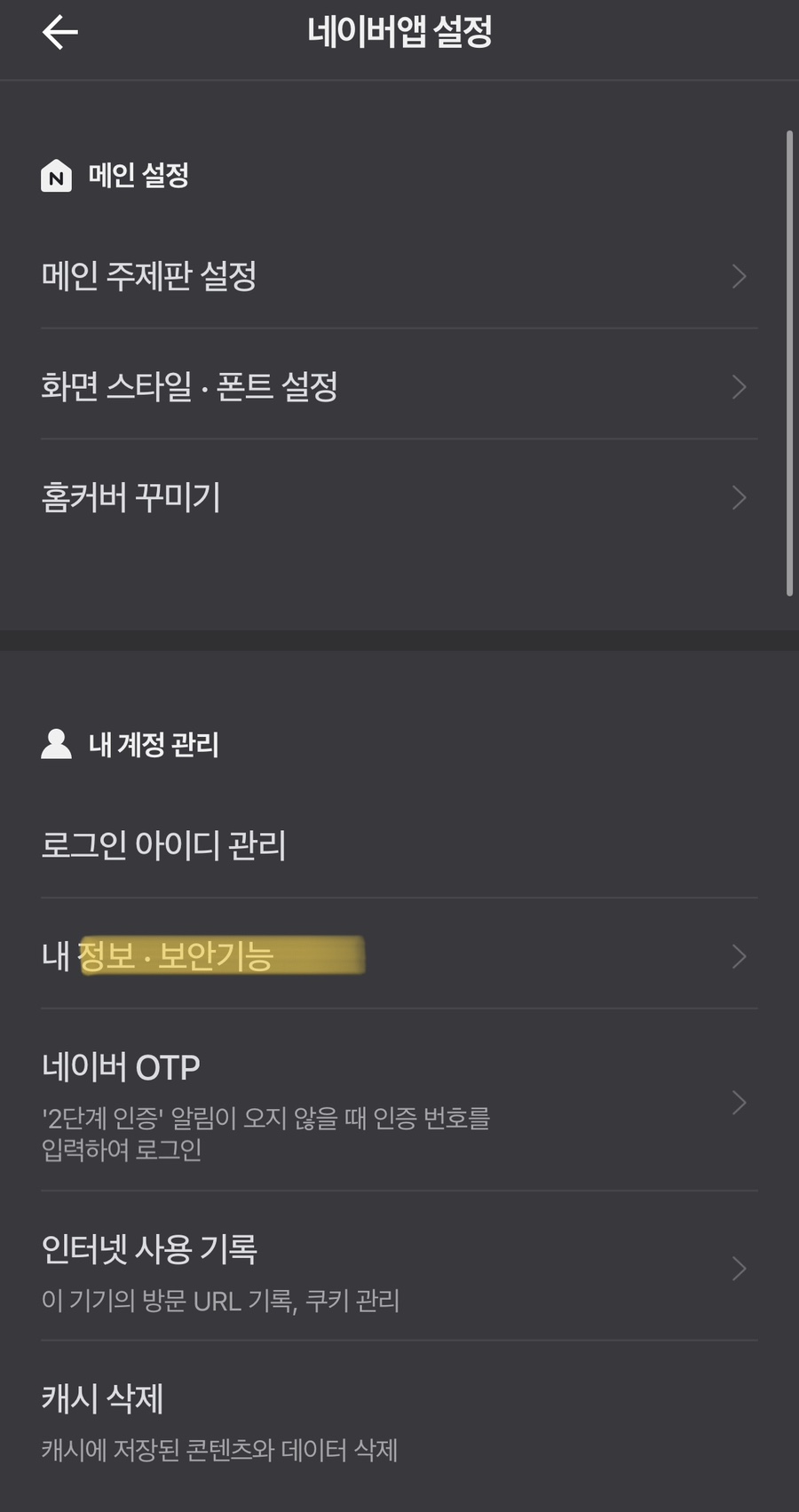
Task: Open 네이버 OTP settings
Action: click(399, 1101)
